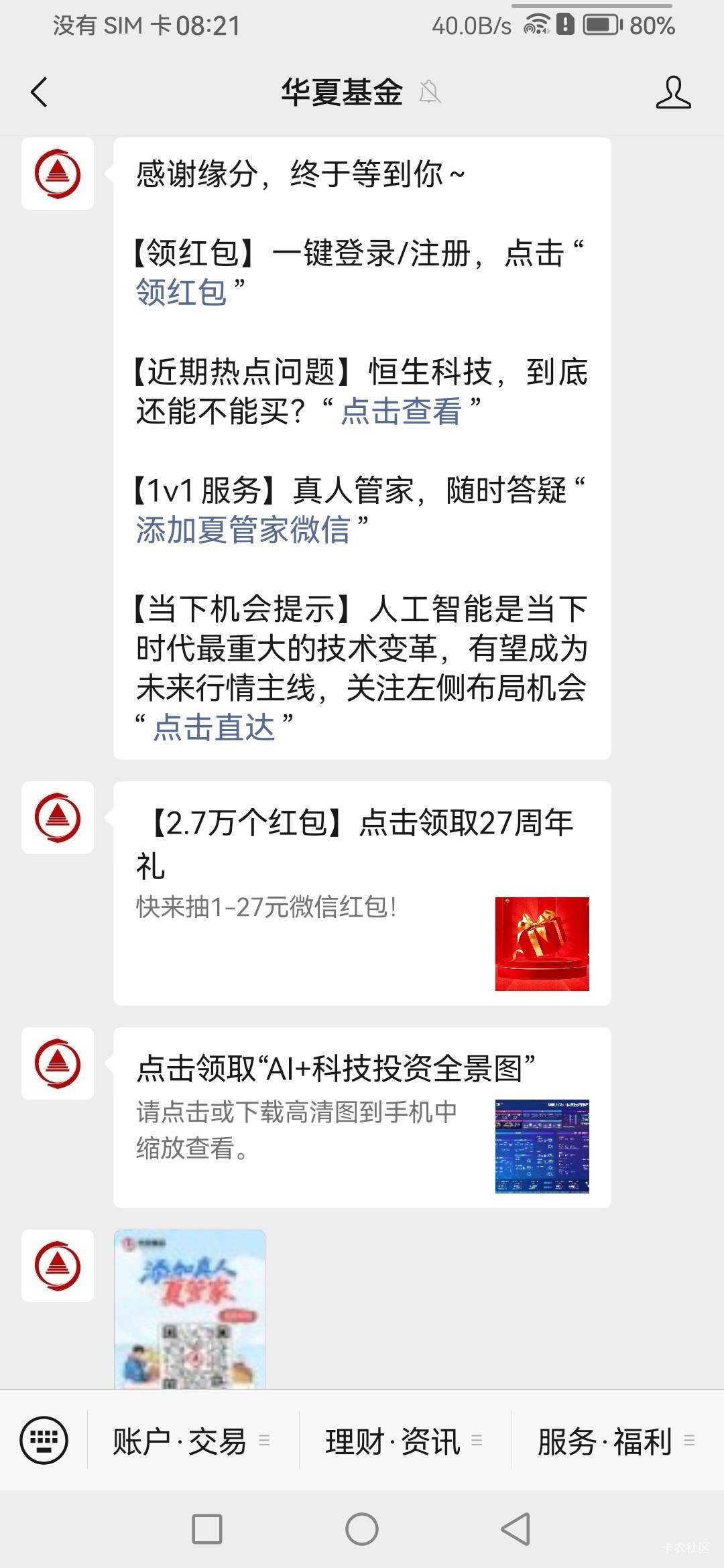The image size is (724, 1568).
Task: Expand the 服务·福利 menu
Action: coord(617,1441)
